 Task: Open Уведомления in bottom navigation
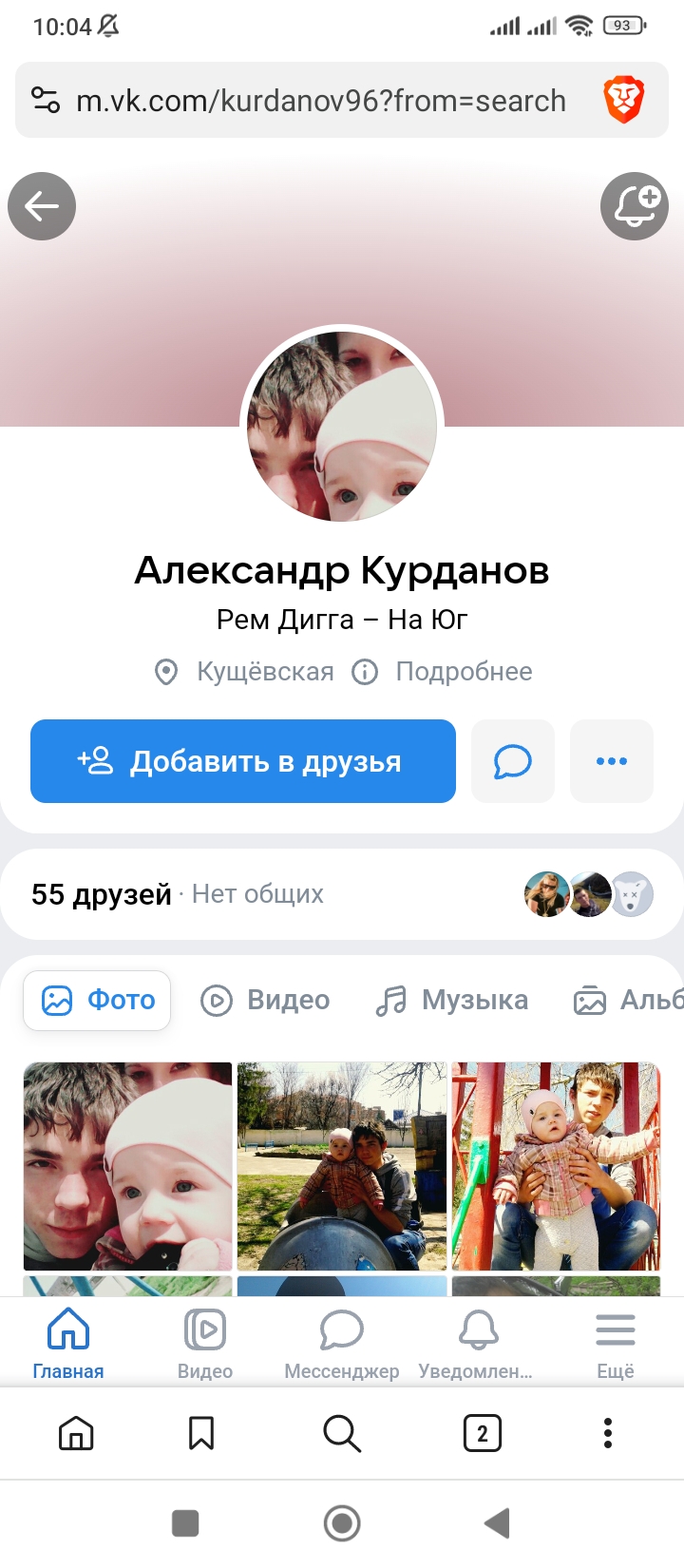coord(479,1344)
